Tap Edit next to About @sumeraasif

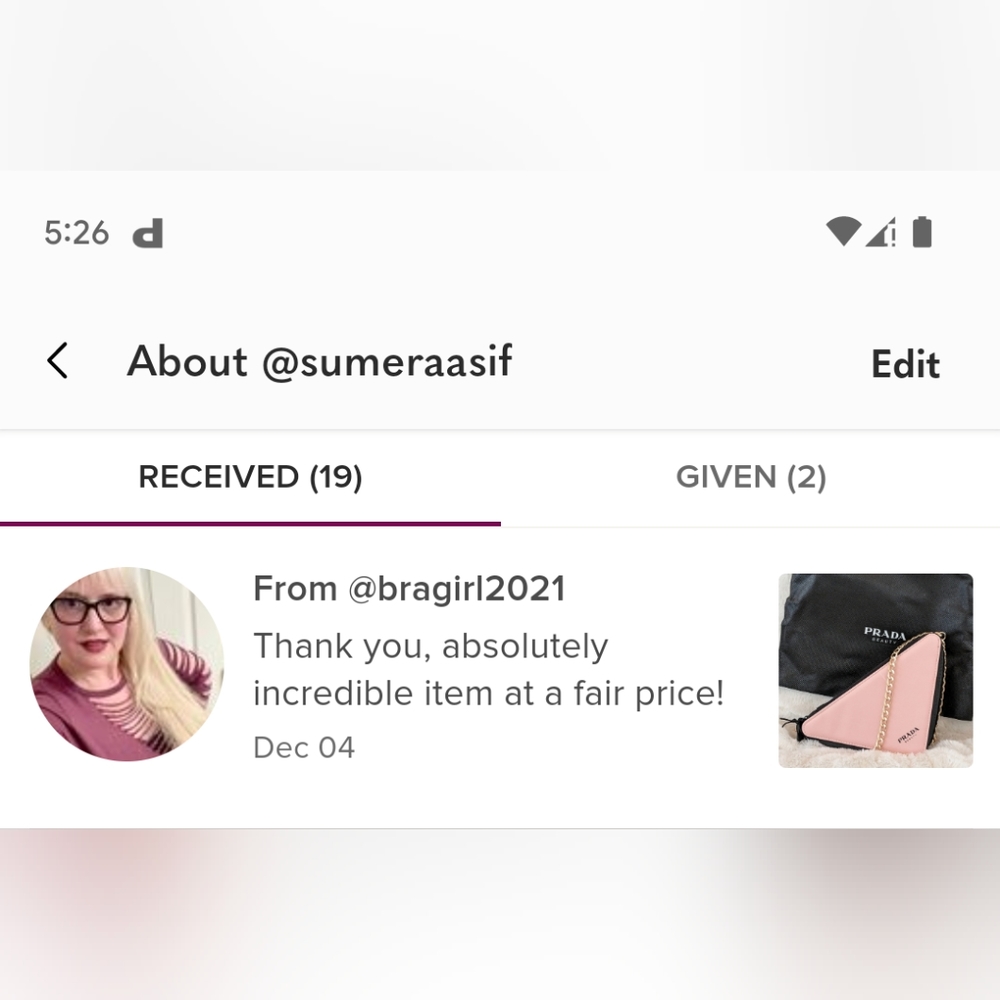click(x=905, y=364)
